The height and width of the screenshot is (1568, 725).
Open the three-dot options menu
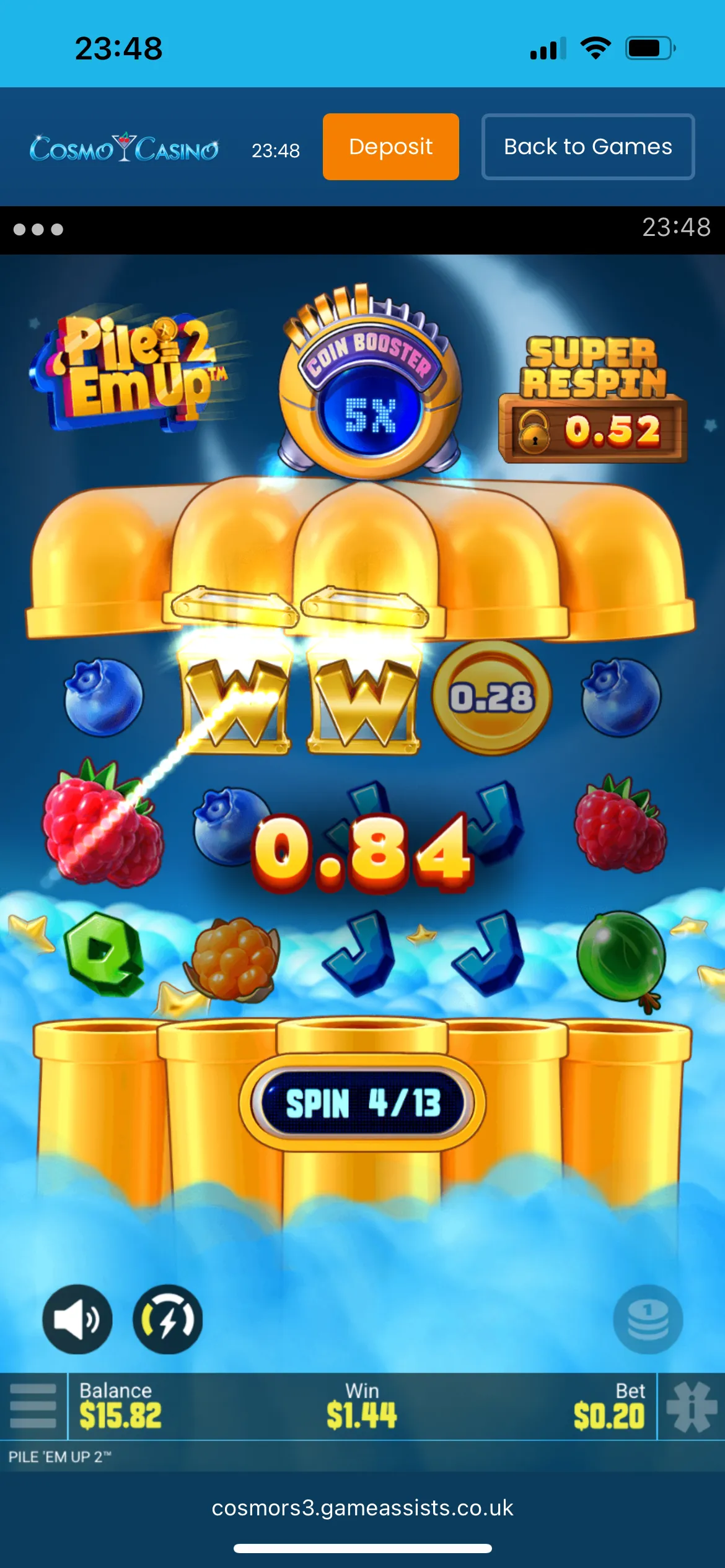(x=38, y=230)
